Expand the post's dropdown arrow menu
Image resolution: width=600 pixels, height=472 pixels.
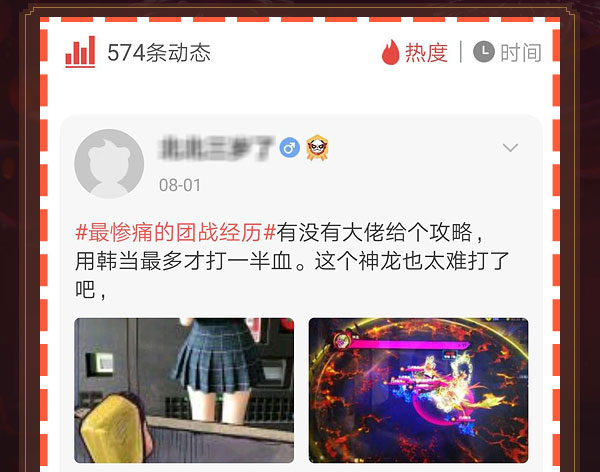(x=510, y=148)
